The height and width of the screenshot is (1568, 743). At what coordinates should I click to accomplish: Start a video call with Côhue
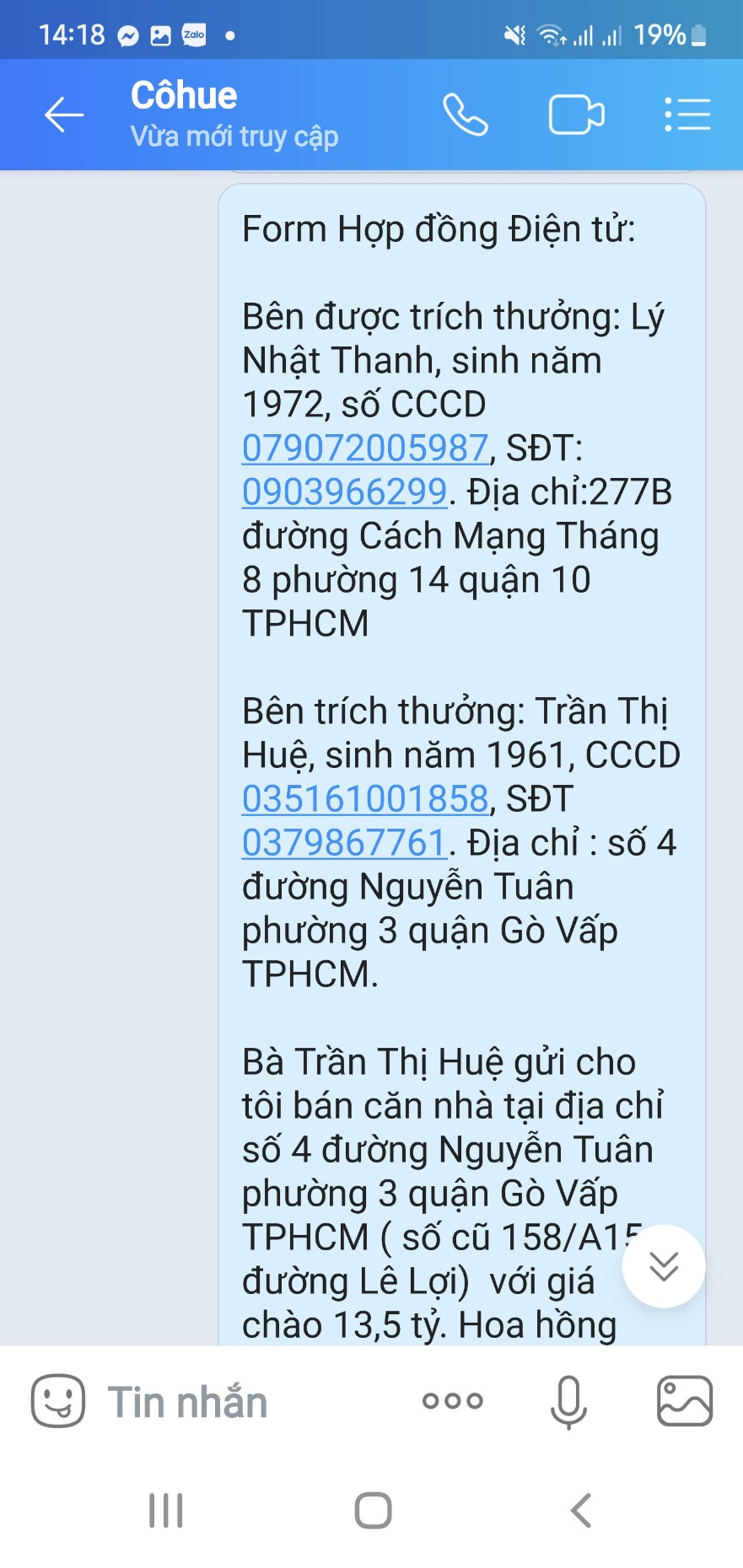coord(577,115)
